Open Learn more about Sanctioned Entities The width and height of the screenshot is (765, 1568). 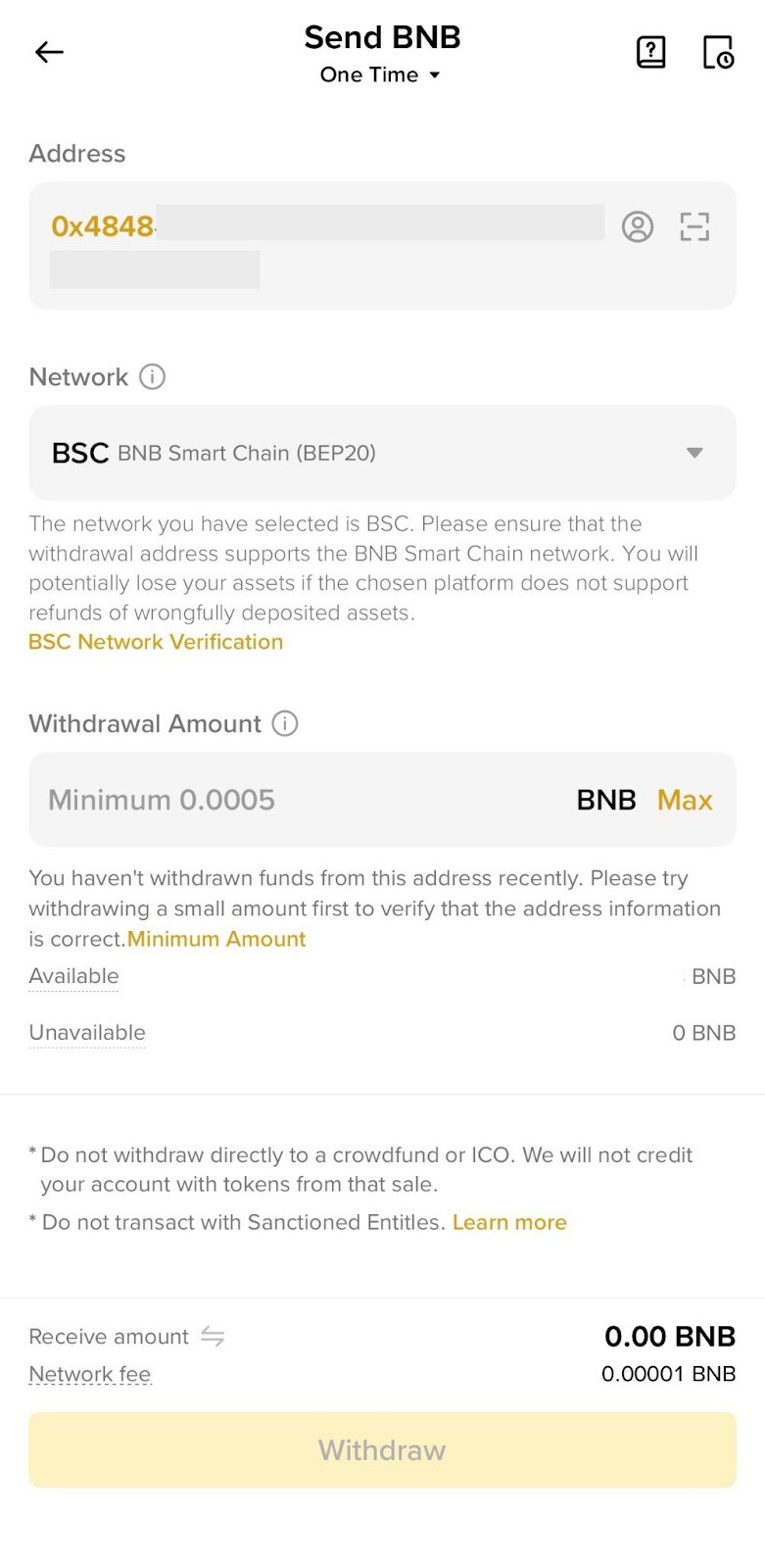click(509, 1222)
